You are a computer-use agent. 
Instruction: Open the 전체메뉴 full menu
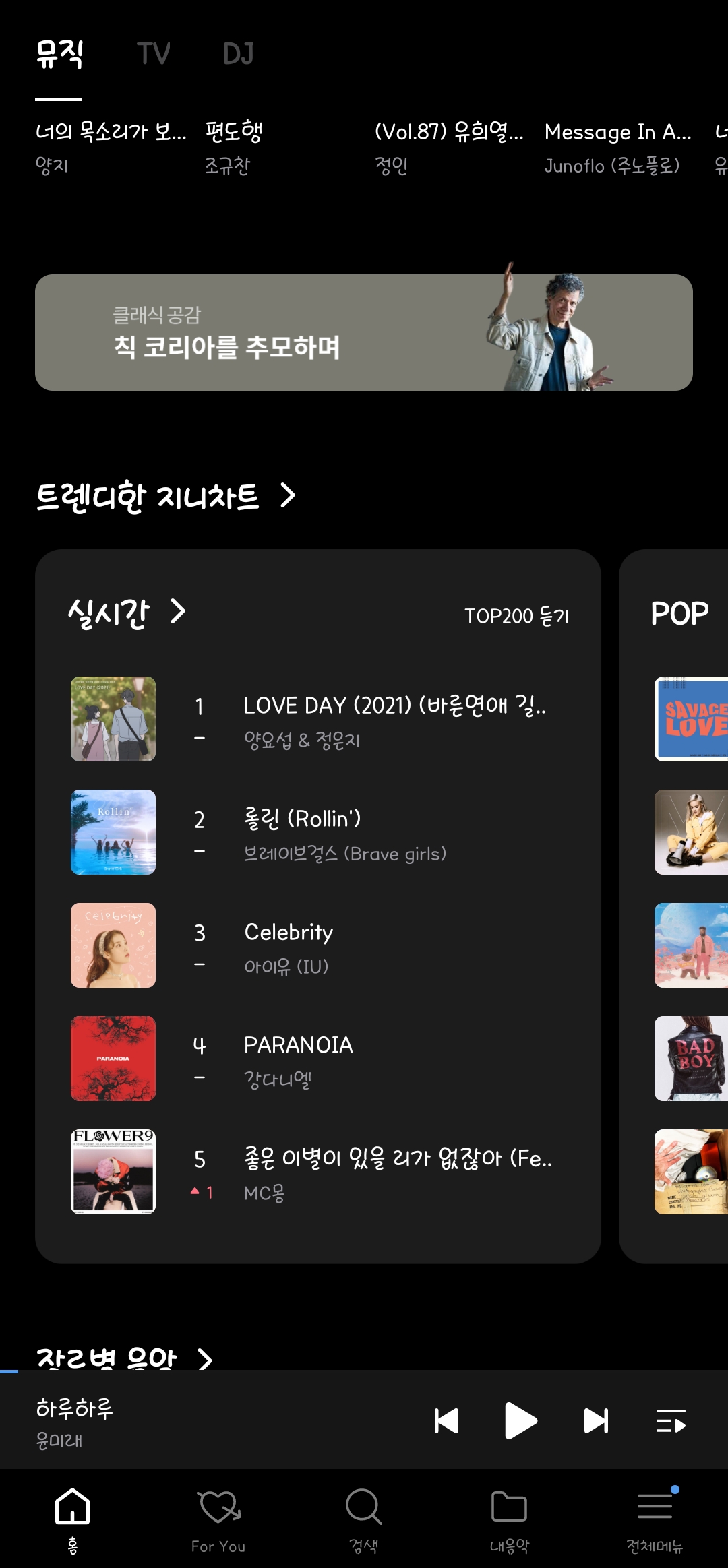coord(655,1519)
